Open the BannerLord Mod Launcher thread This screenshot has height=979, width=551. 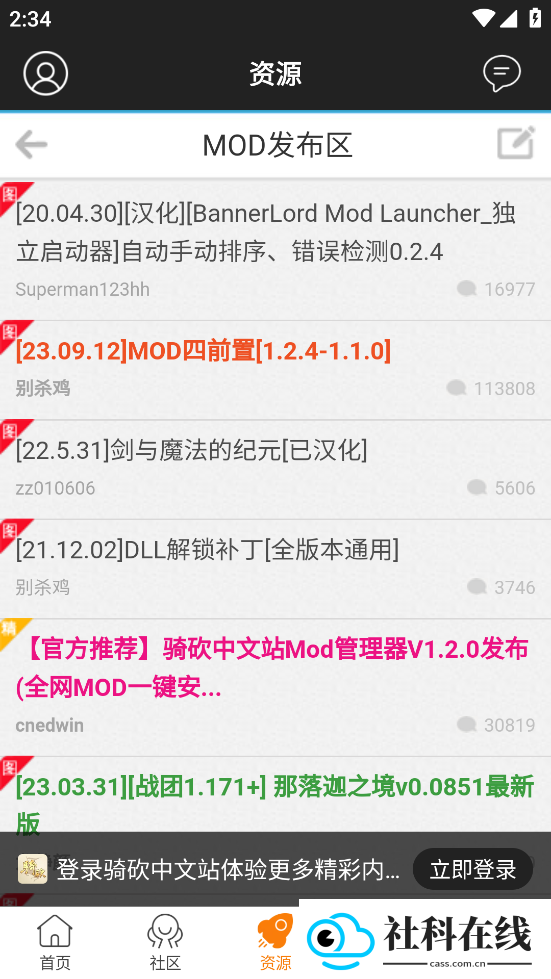[275, 251]
